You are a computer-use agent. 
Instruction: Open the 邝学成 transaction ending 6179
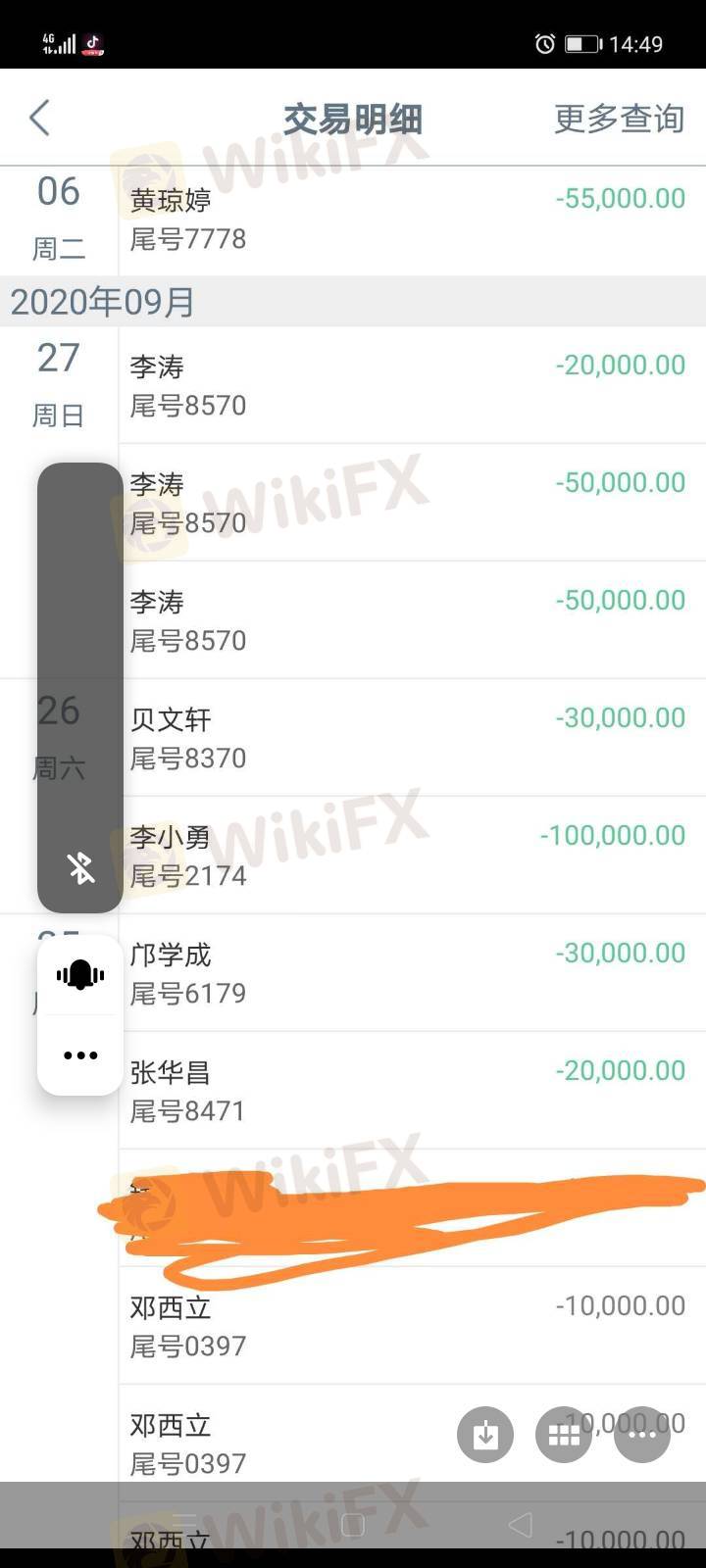tap(412, 973)
